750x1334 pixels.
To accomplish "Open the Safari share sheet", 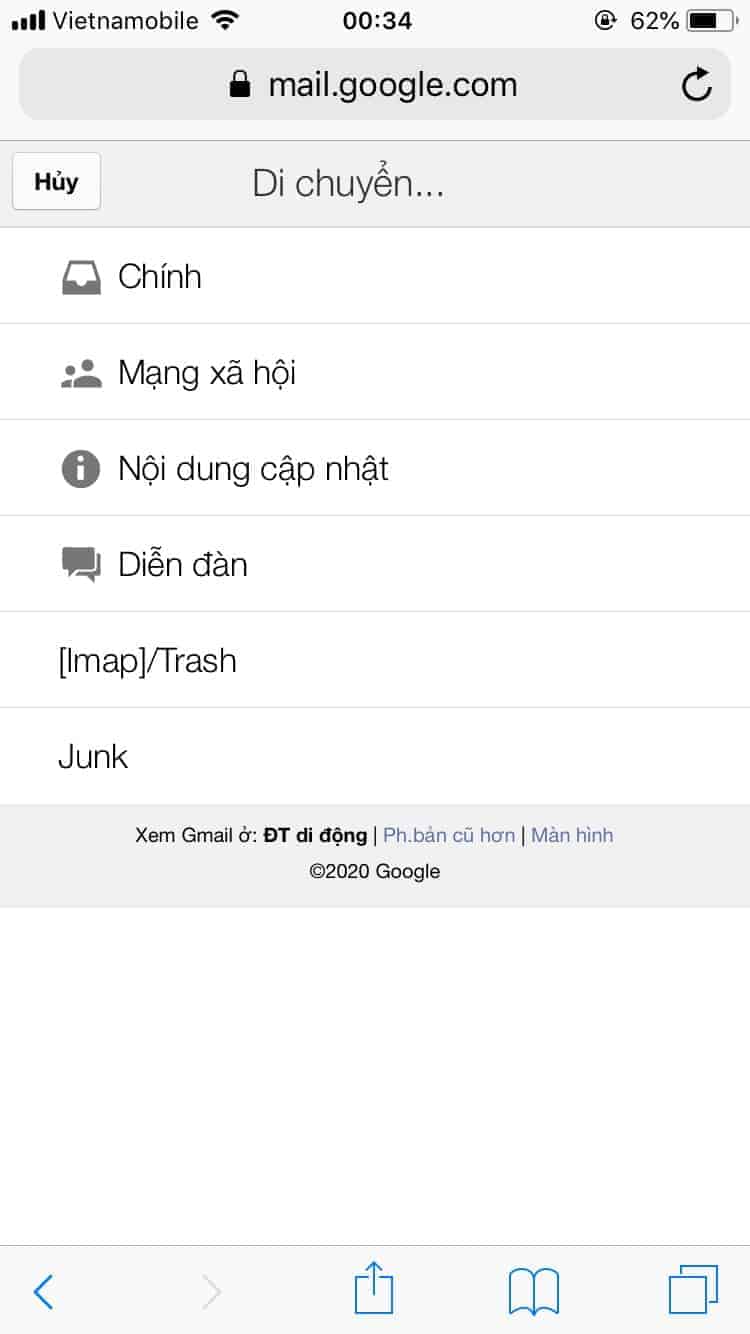I will click(x=375, y=1289).
